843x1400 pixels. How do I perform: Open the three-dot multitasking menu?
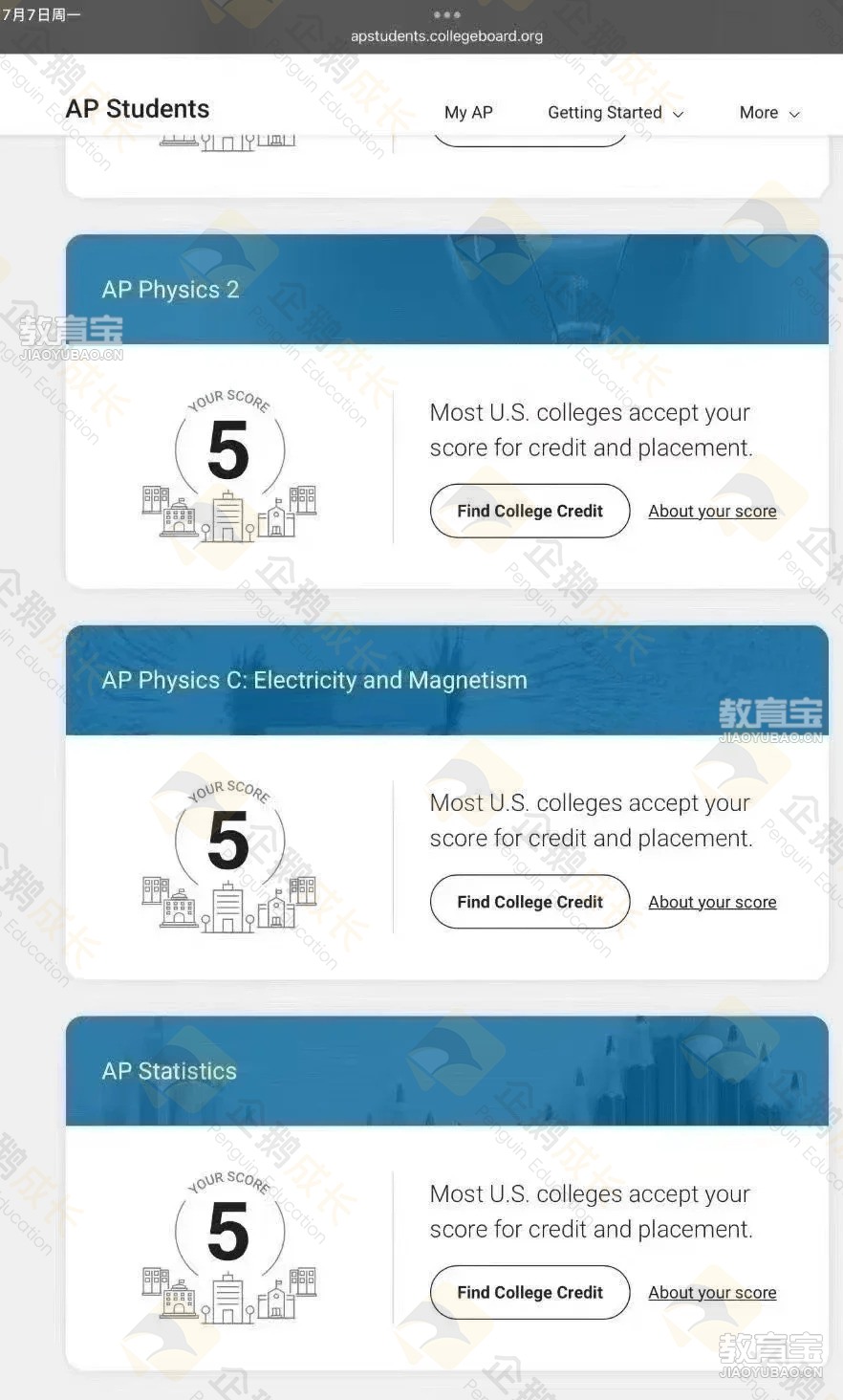pos(446,14)
